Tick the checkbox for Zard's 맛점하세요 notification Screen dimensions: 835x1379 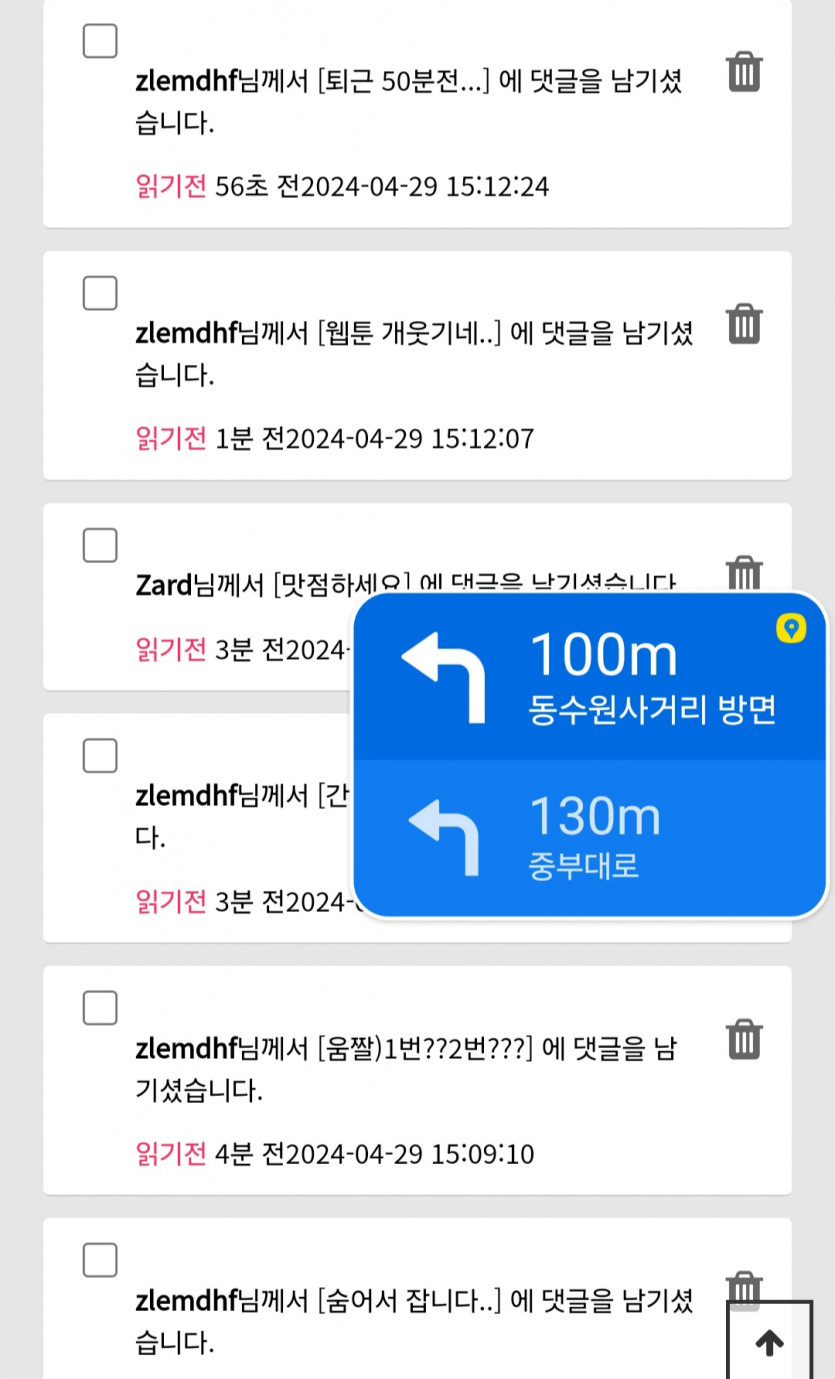tap(100, 546)
